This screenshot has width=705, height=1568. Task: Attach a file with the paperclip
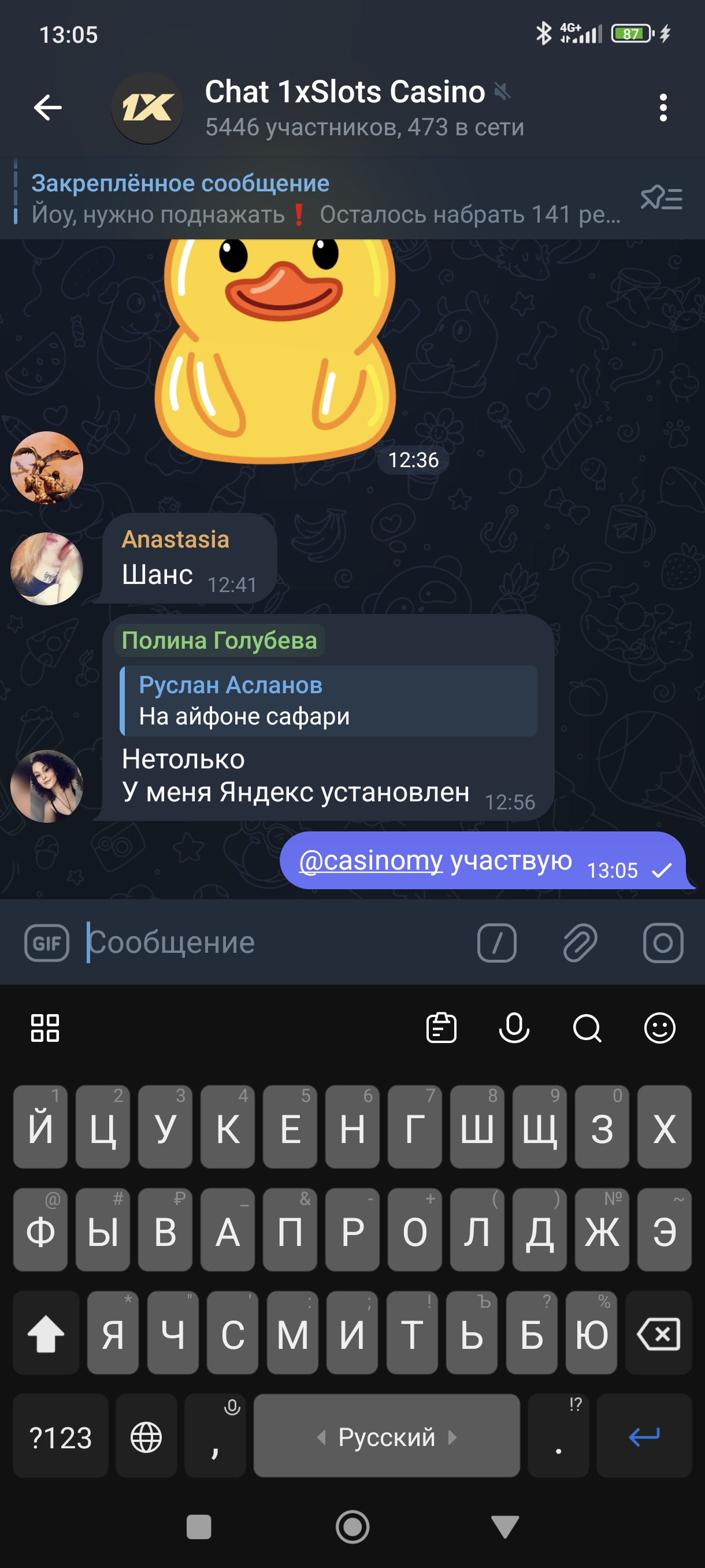580,943
